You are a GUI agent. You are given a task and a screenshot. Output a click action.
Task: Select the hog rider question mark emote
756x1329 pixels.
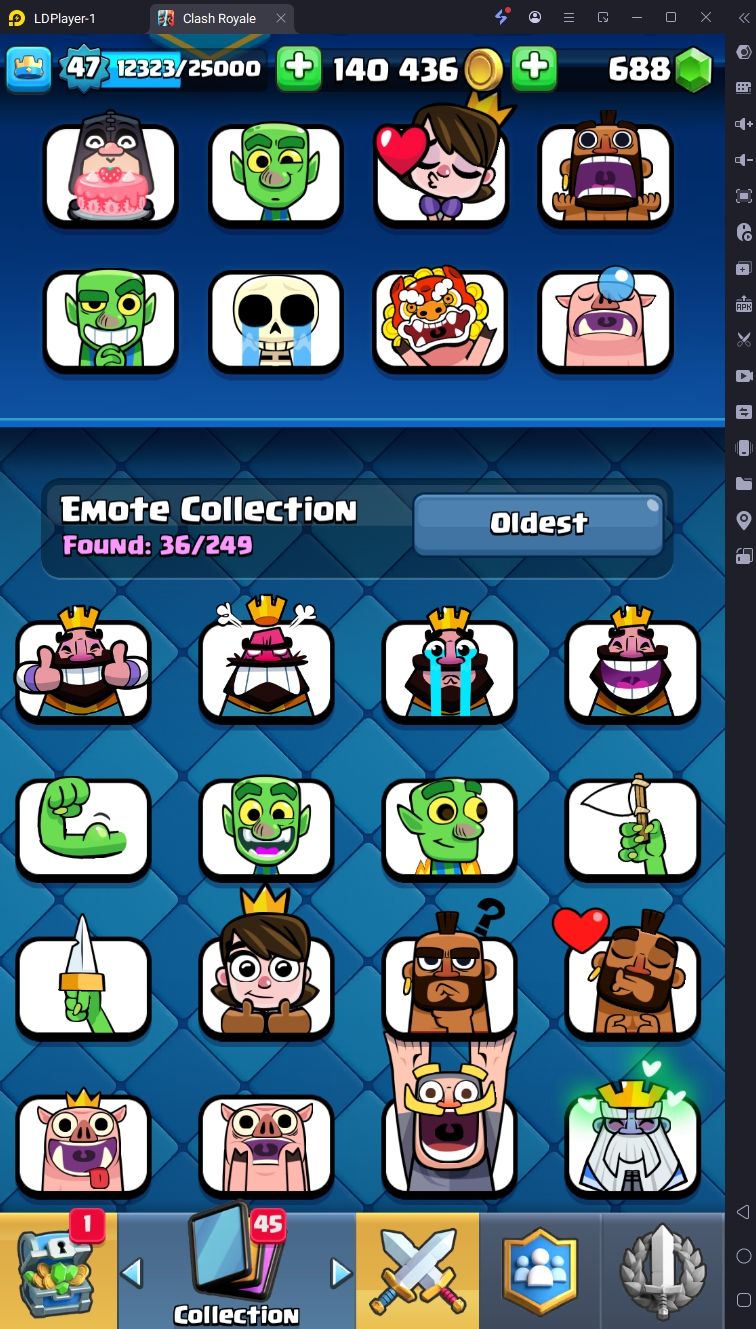coord(449,983)
